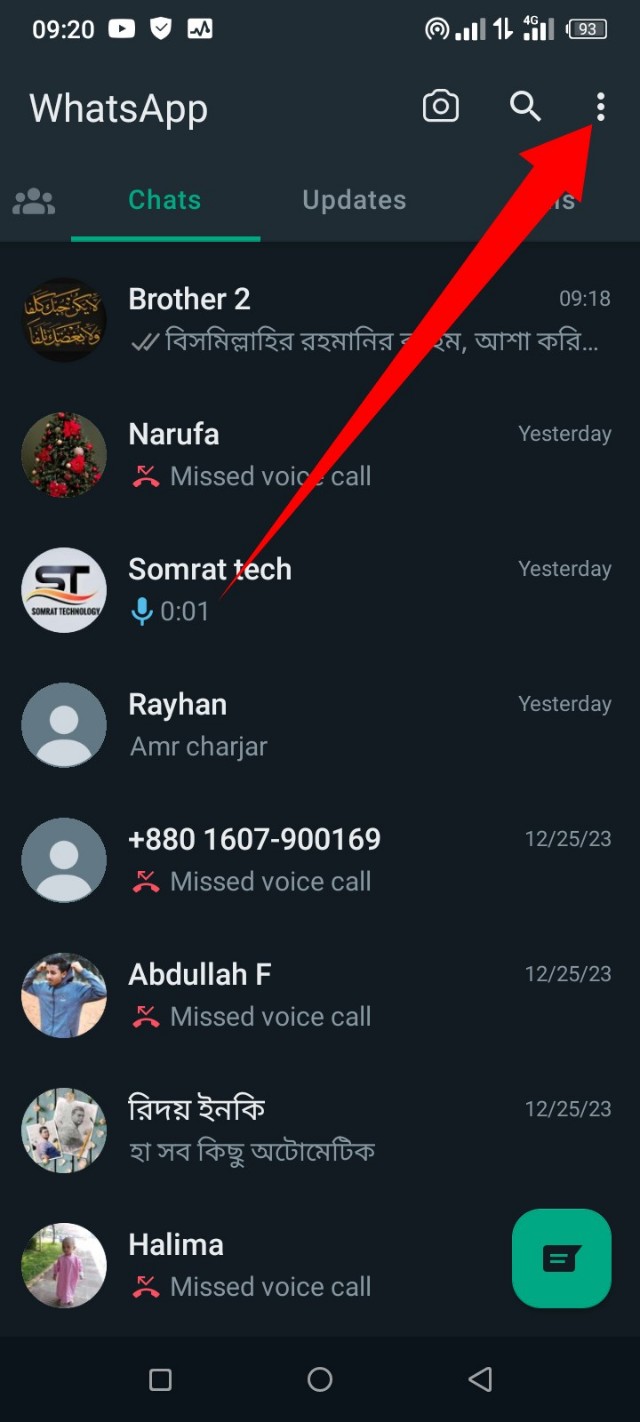
Task: Open the +880 1607-900169 chat
Action: coord(360,860)
